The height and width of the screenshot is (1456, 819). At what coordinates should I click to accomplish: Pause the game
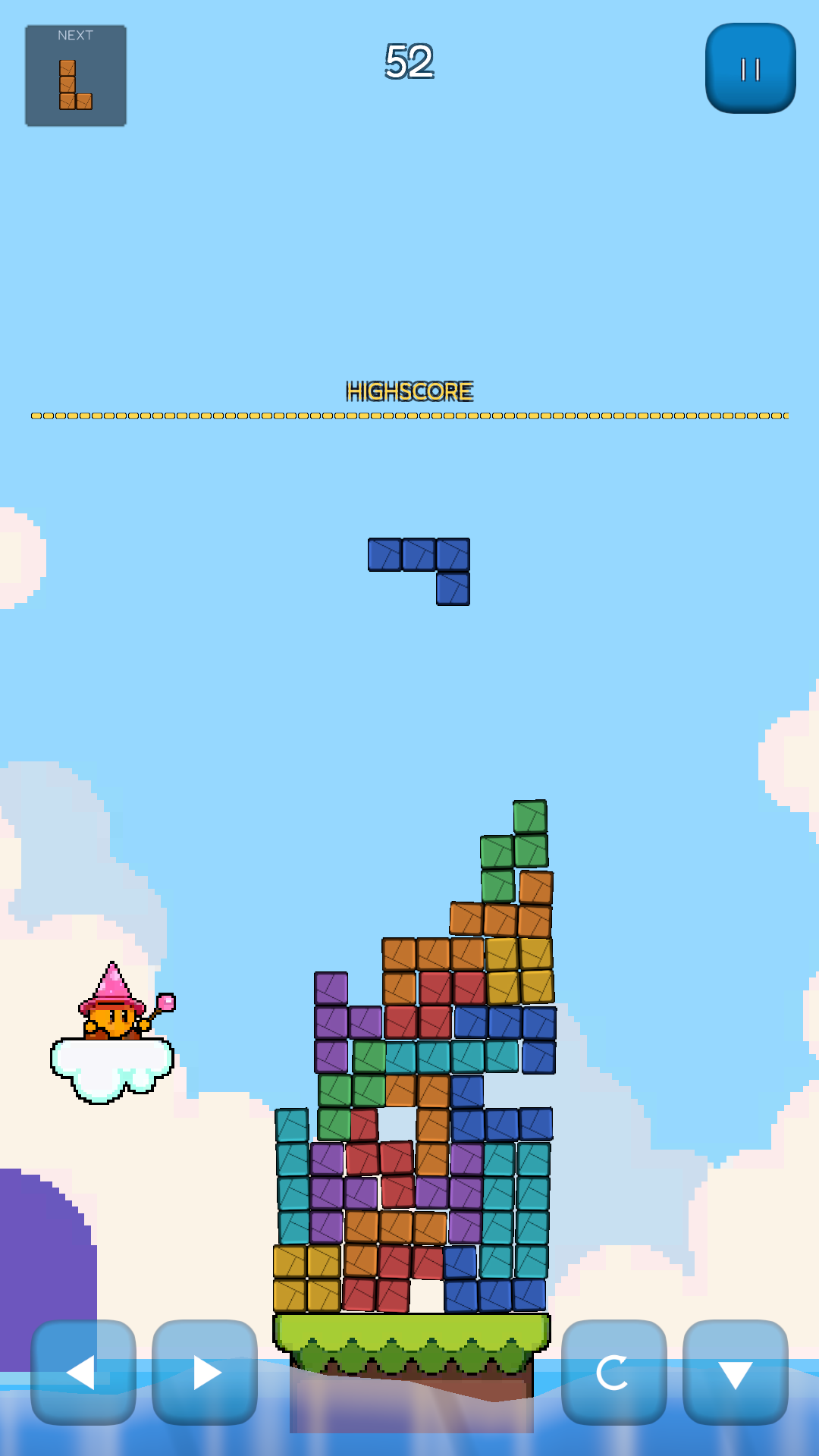(x=750, y=68)
